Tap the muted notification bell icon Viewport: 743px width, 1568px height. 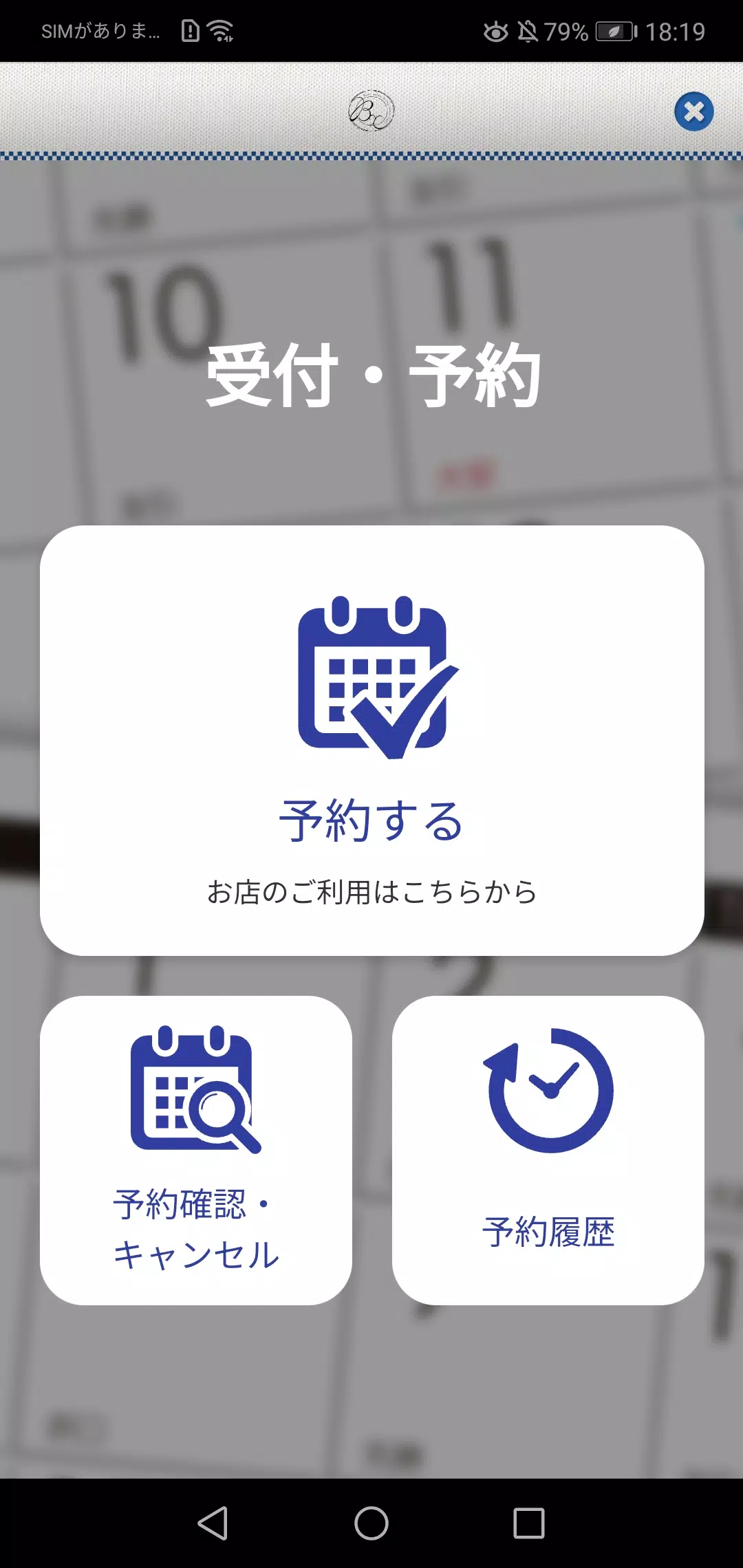click(527, 31)
